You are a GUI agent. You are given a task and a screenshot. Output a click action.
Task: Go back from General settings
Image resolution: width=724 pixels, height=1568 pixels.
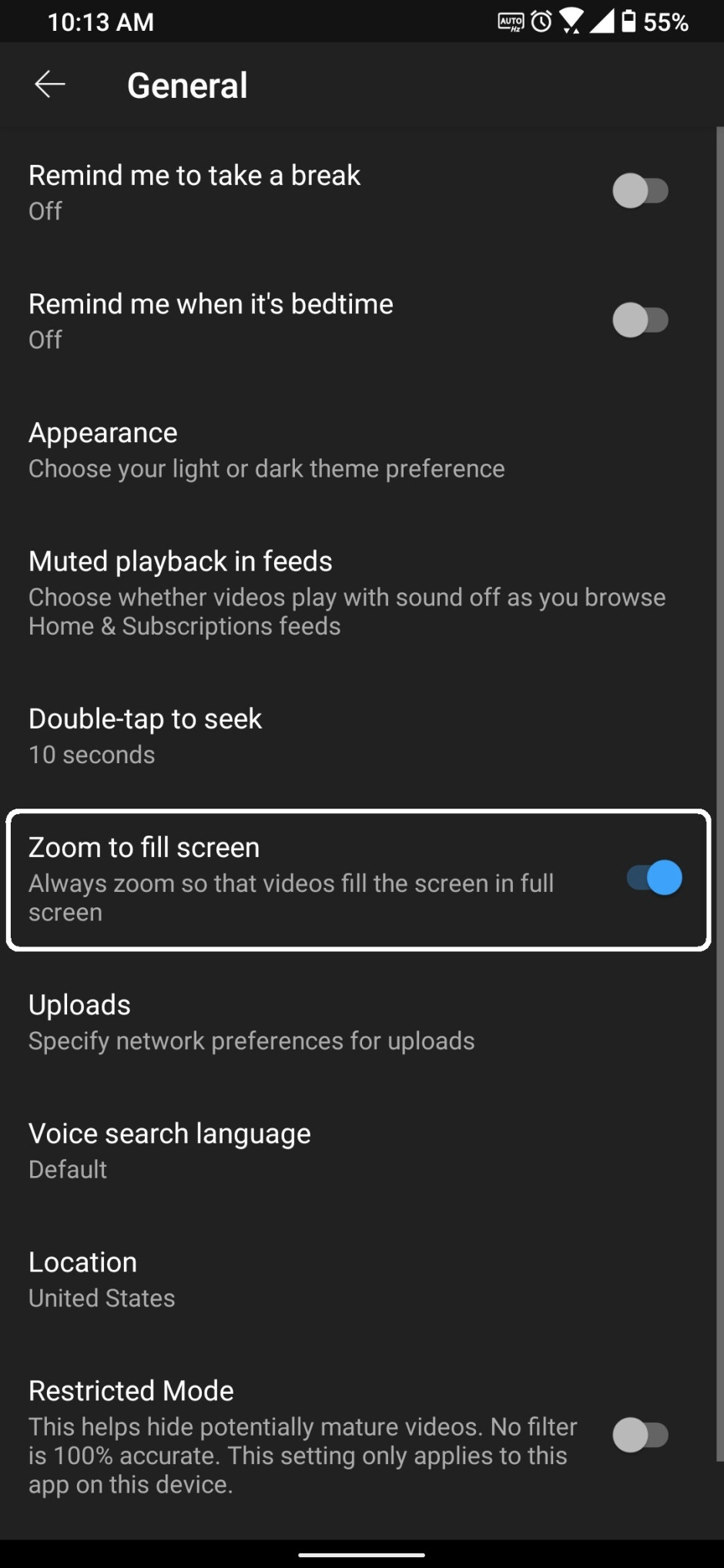tap(50, 85)
